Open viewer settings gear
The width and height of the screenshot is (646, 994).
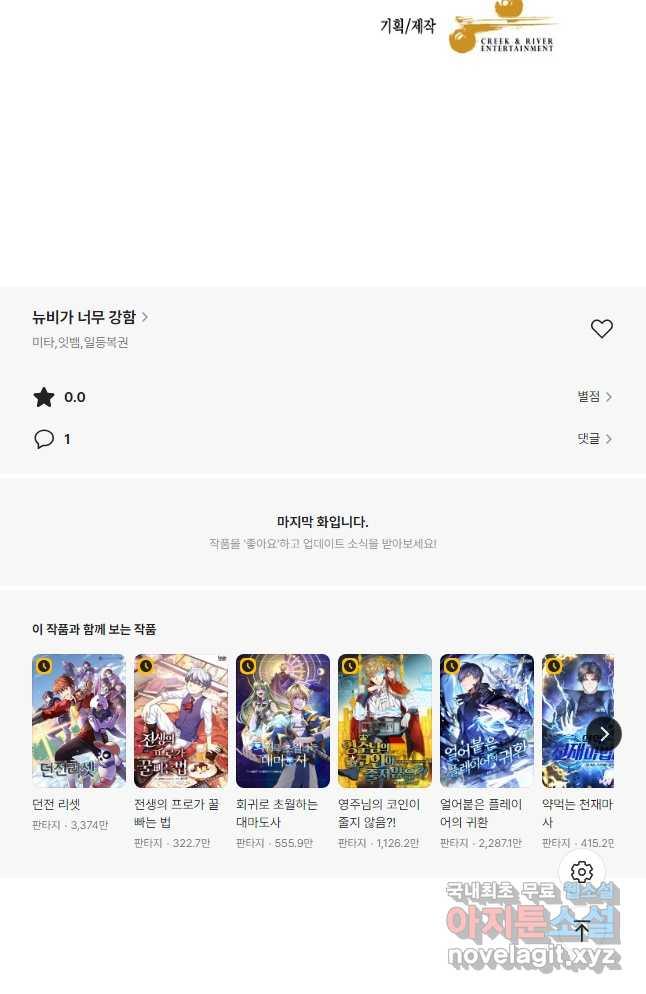click(x=581, y=872)
